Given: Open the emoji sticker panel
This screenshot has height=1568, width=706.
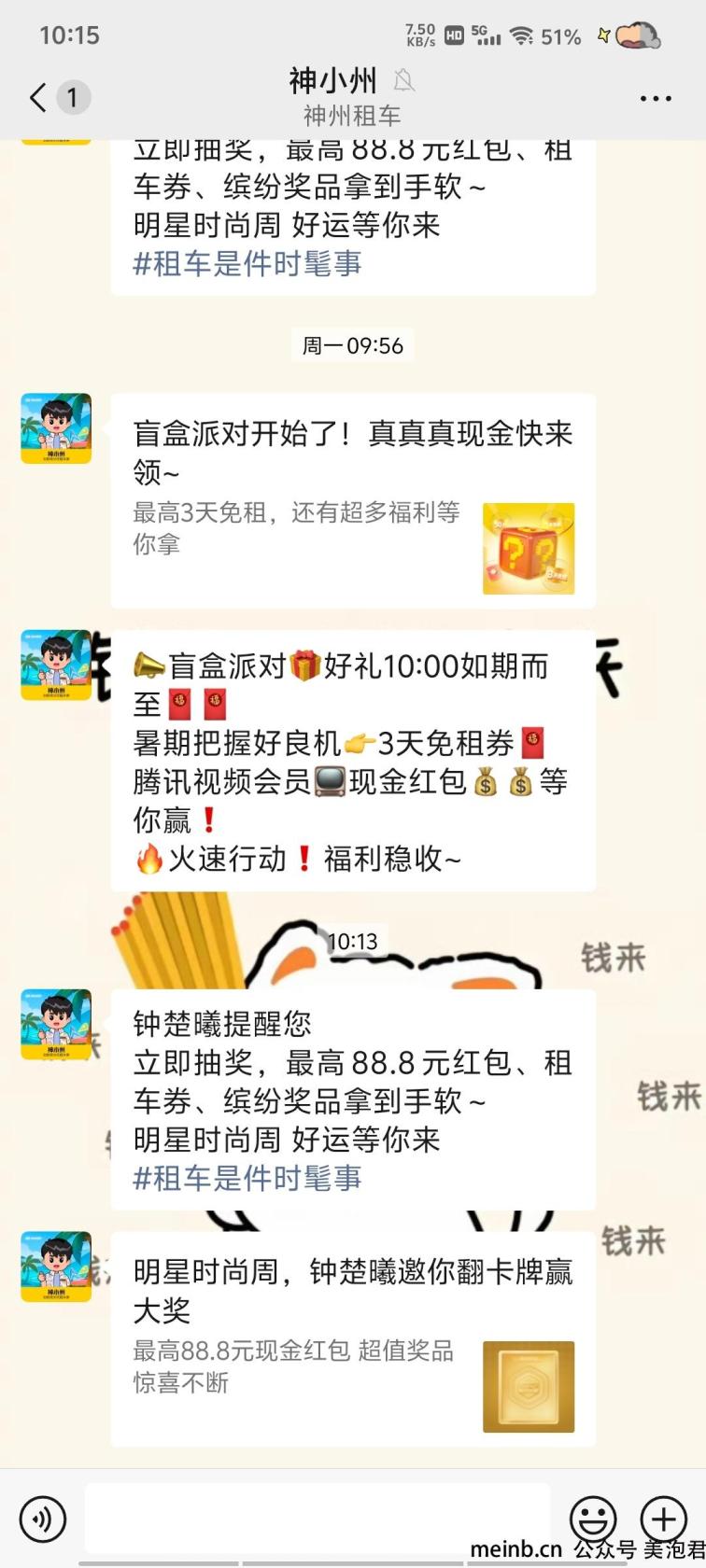Looking at the screenshot, I should (x=593, y=1518).
